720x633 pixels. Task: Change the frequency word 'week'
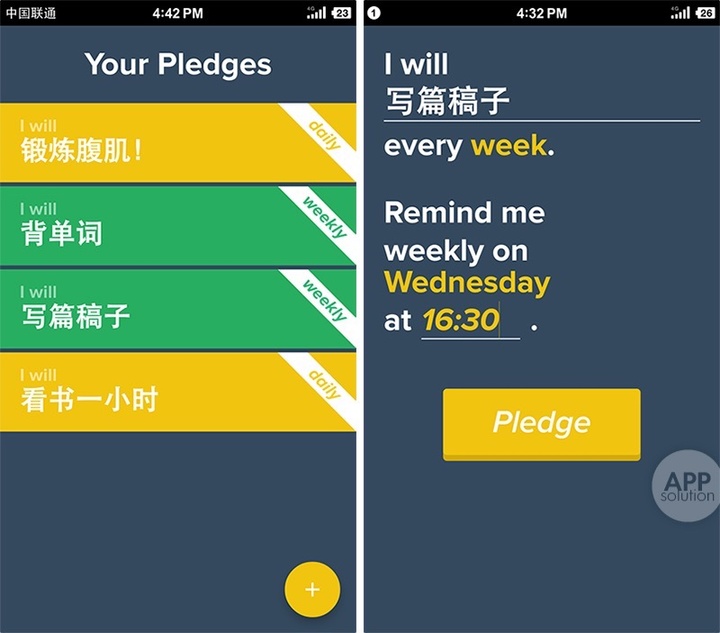tap(509, 146)
